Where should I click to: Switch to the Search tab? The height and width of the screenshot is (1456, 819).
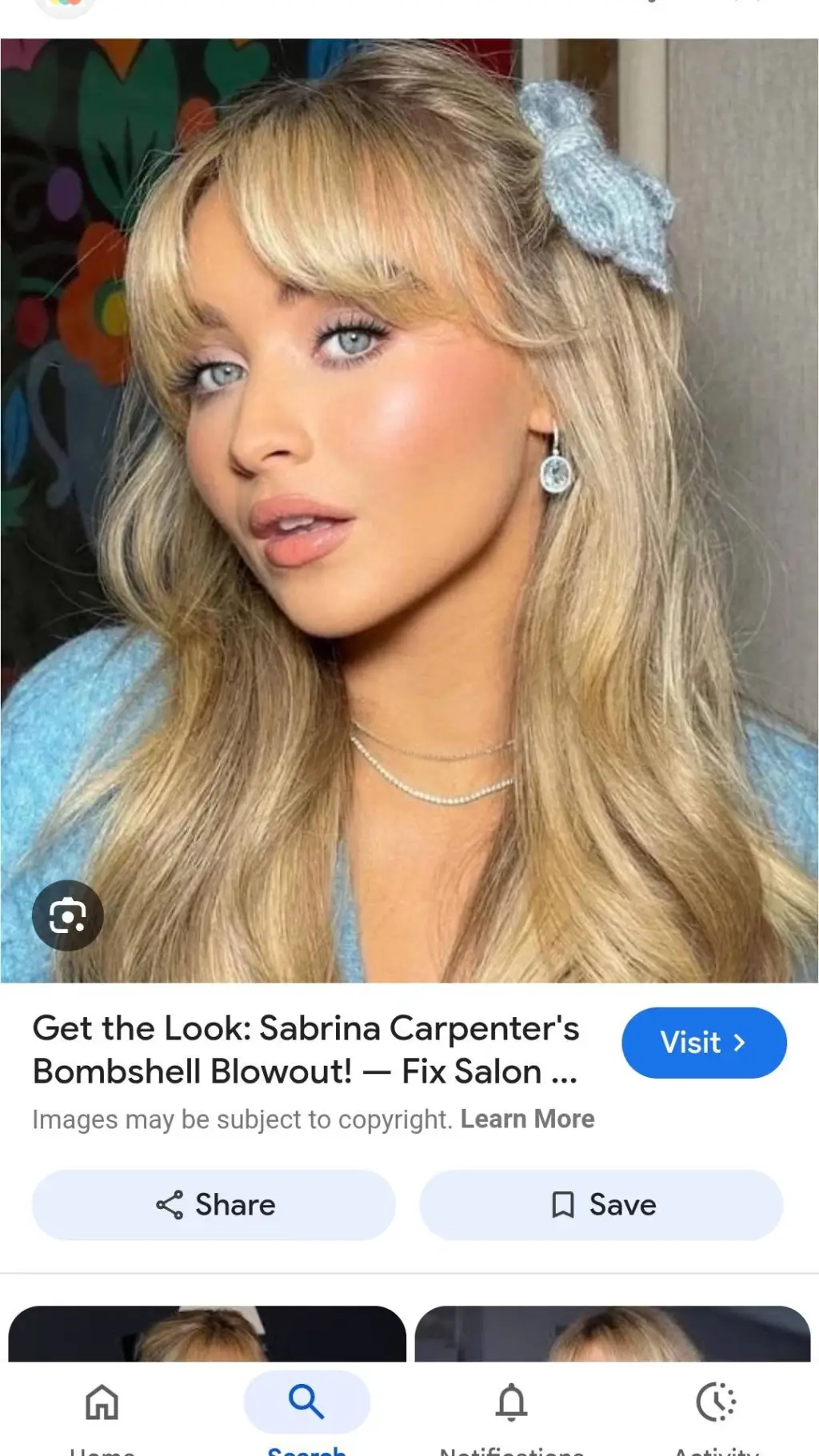pos(306,1407)
